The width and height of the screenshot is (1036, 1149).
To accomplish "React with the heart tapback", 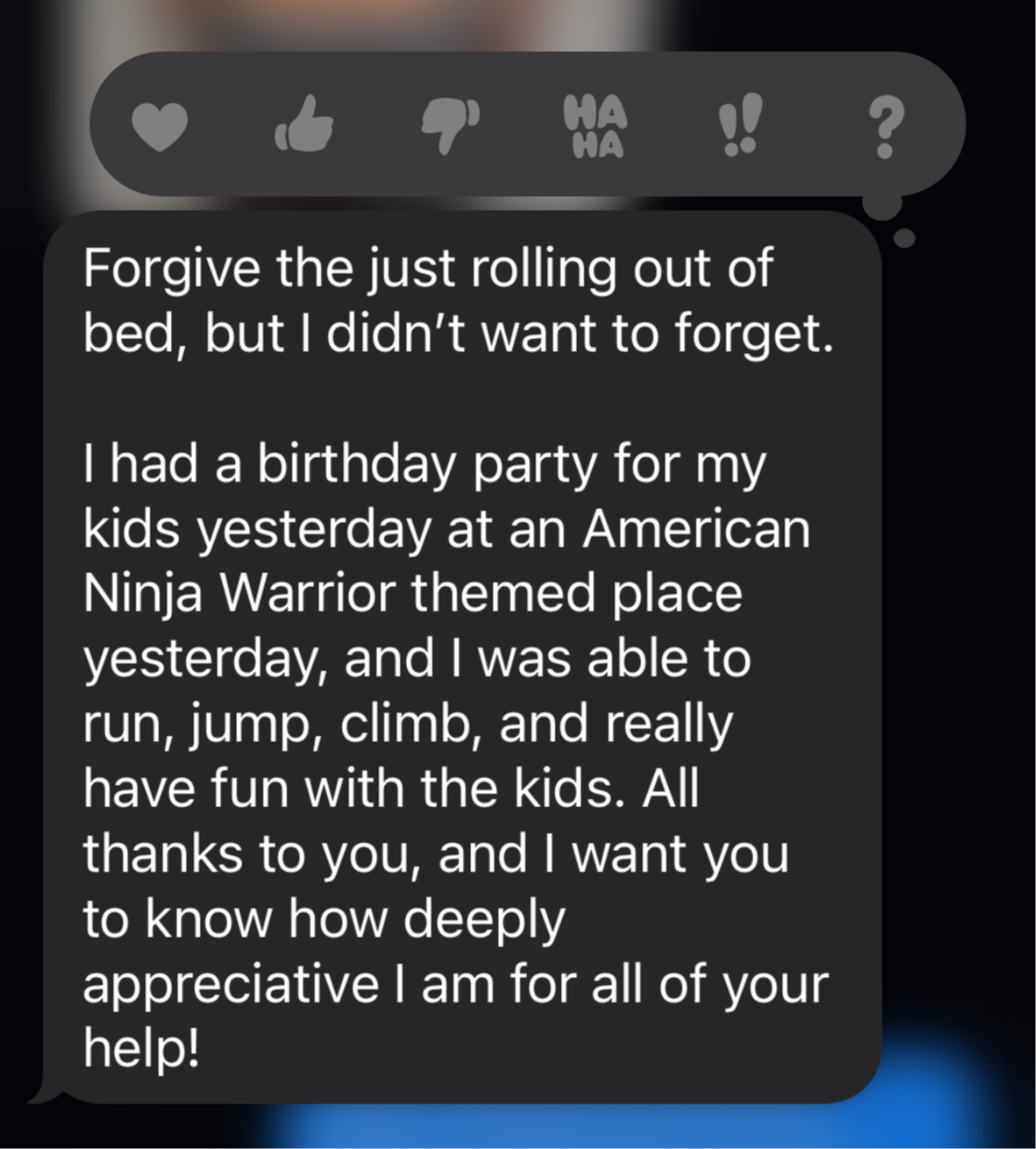I will click(x=159, y=127).
